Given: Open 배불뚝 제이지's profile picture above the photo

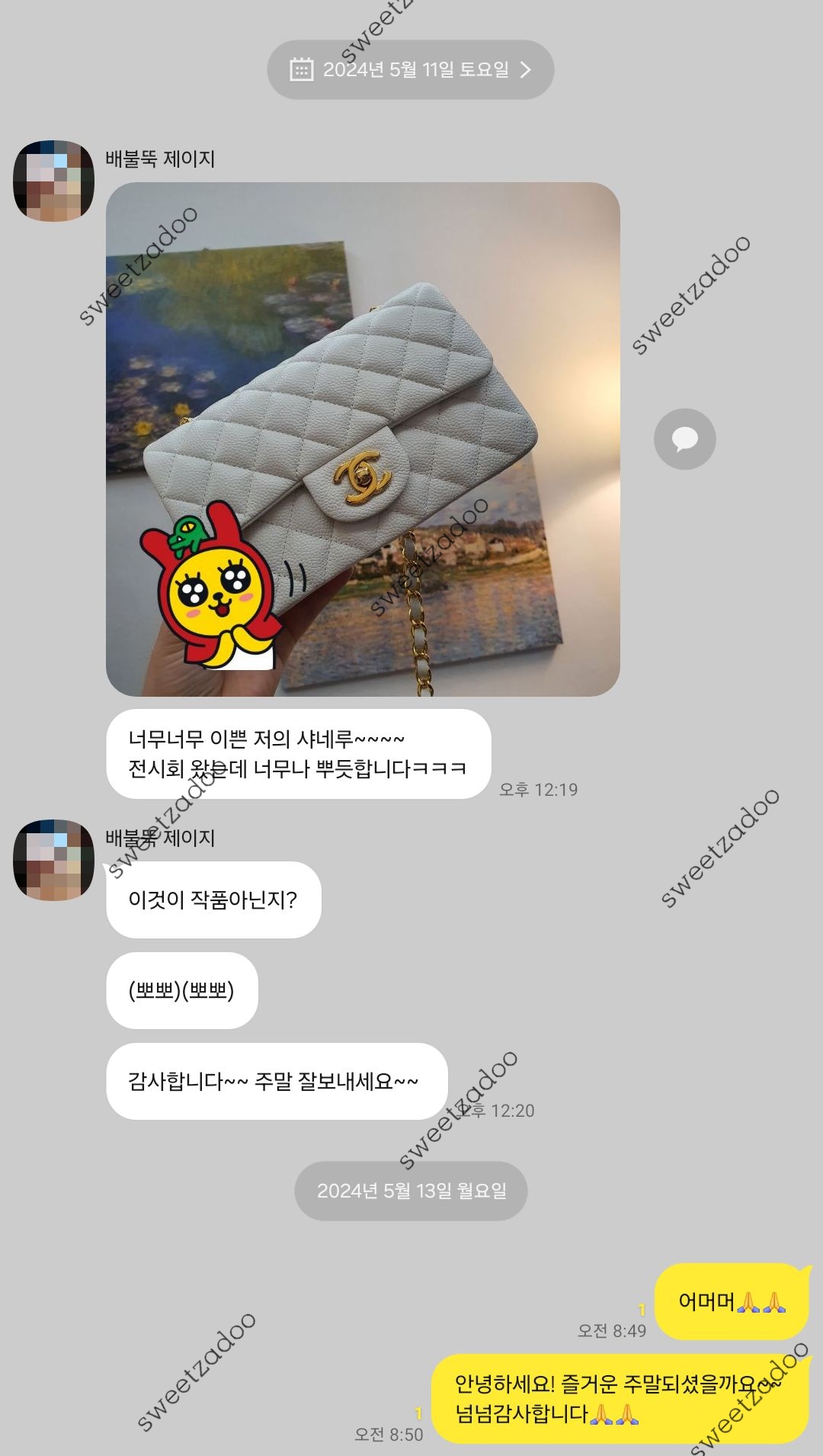Looking at the screenshot, I should pos(53,181).
